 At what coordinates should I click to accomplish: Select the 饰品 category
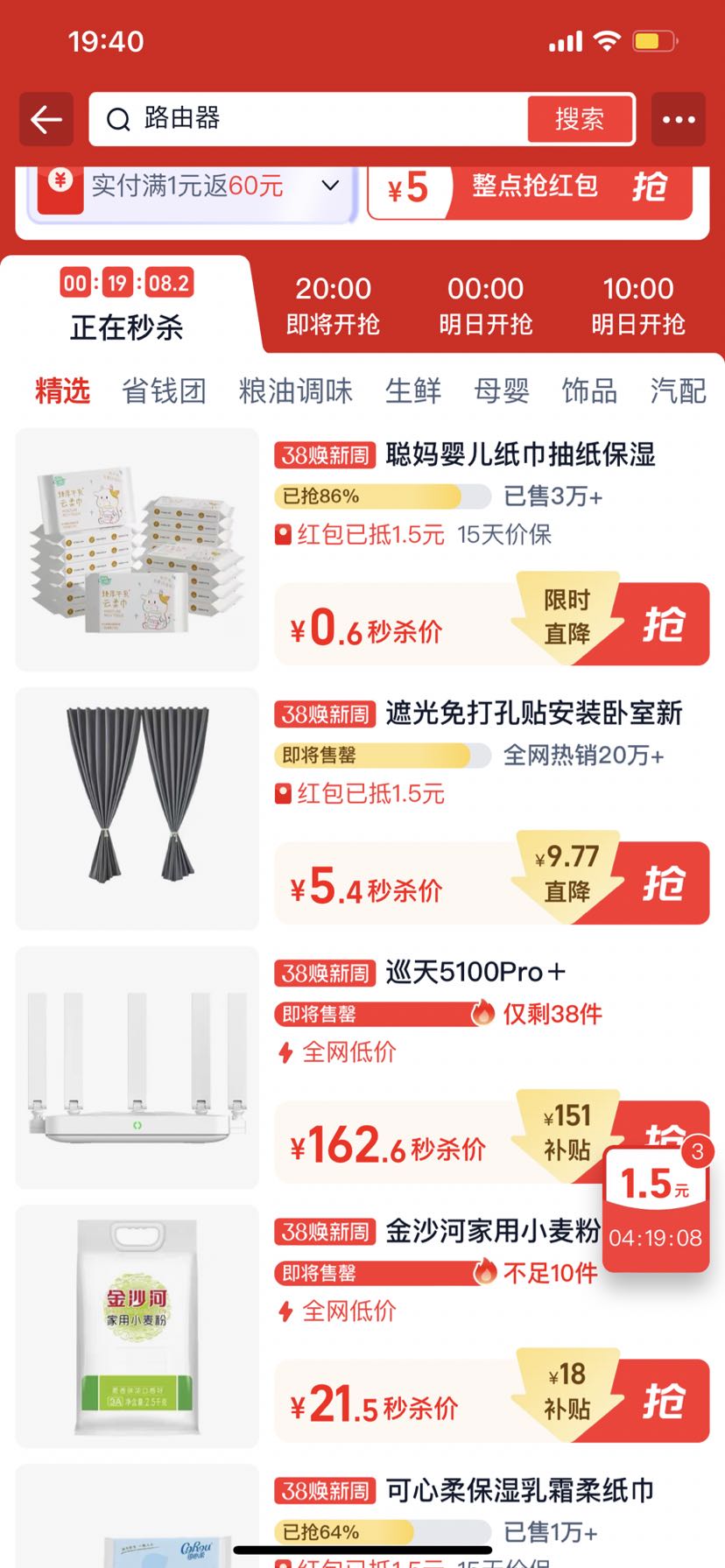coord(589,390)
